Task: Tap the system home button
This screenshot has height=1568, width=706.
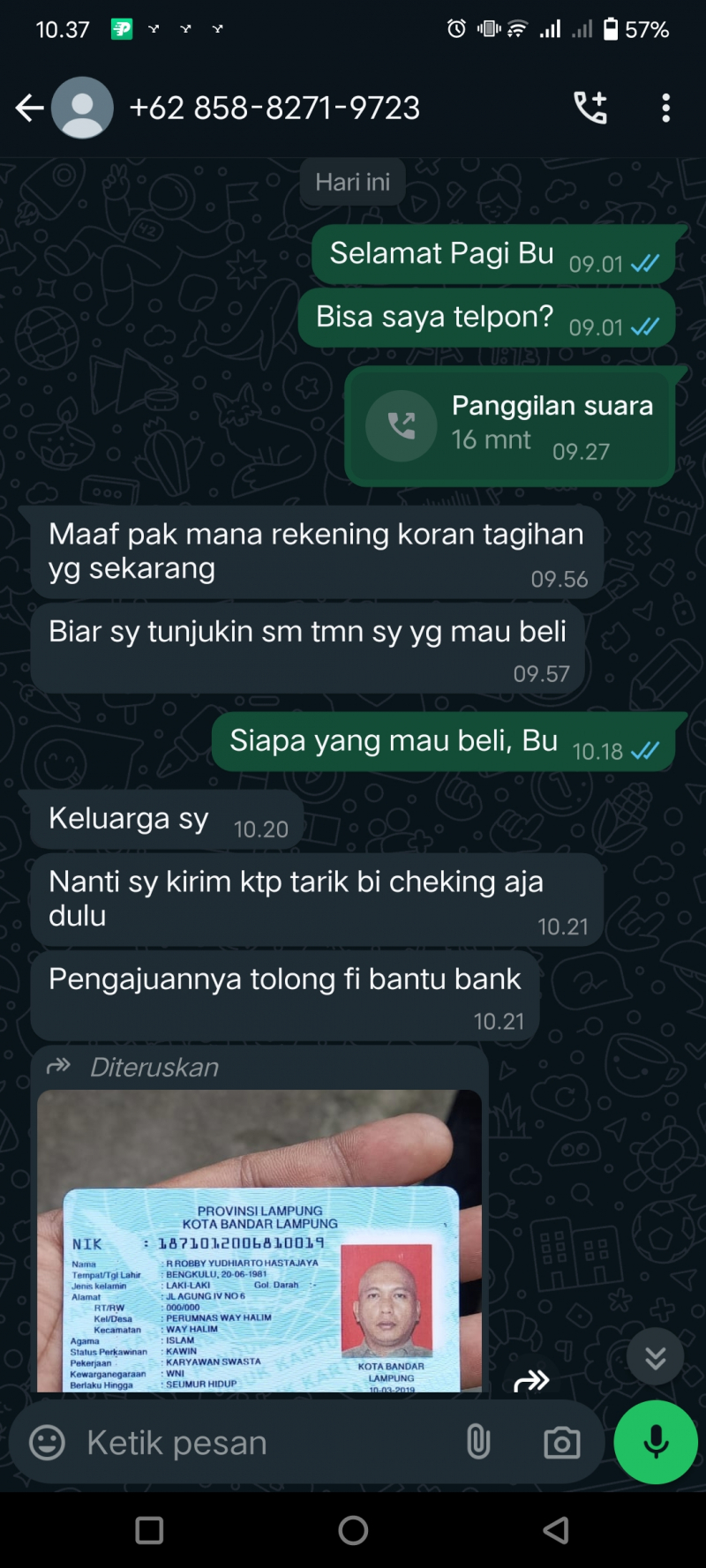Action: coord(353,1530)
